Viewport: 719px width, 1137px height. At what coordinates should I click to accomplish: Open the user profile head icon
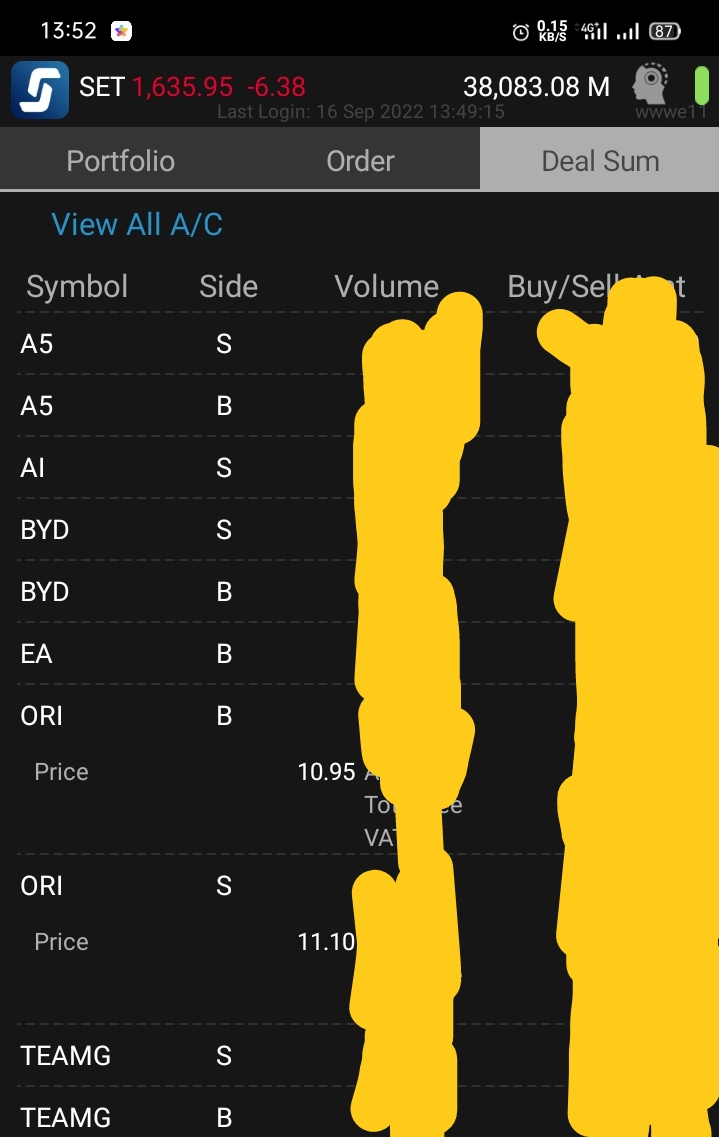coord(652,84)
